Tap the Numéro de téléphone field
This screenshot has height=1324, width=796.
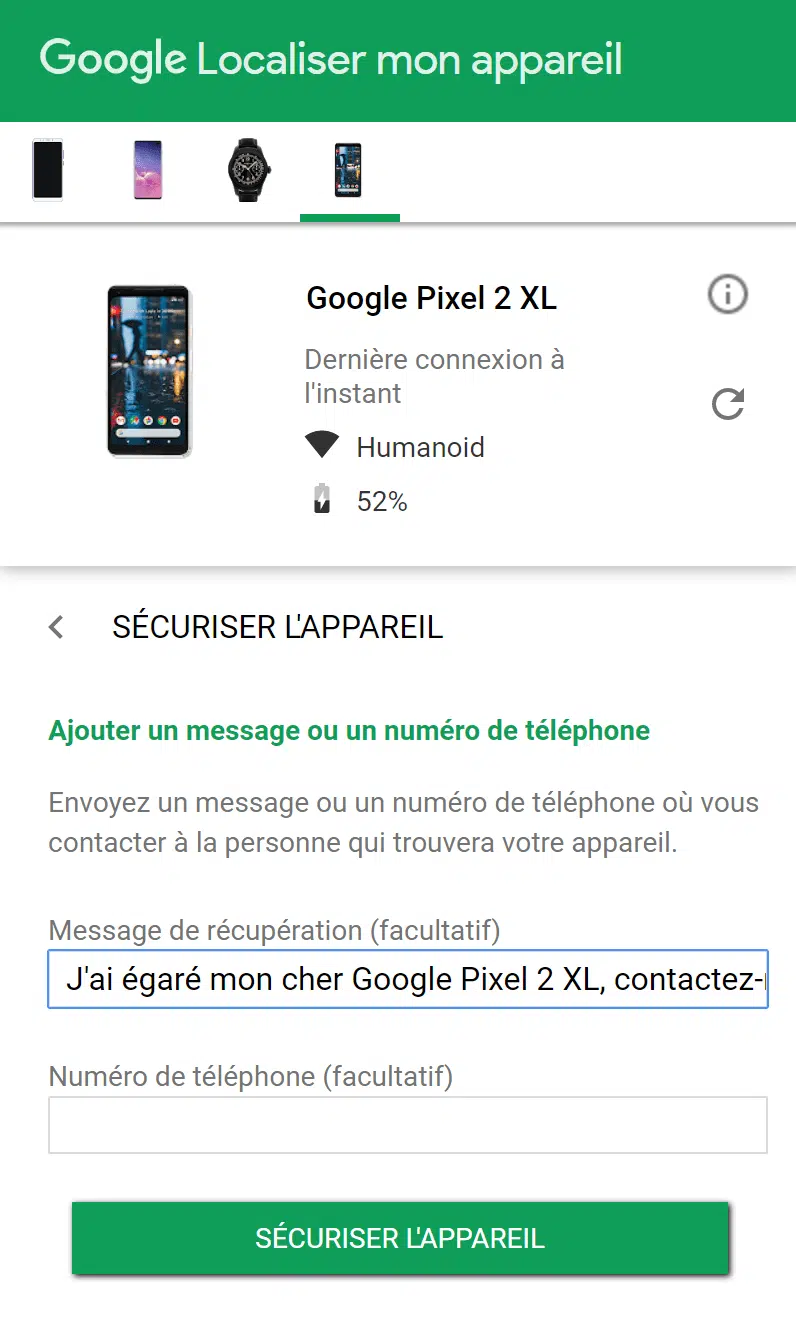pyautogui.click(x=408, y=1125)
